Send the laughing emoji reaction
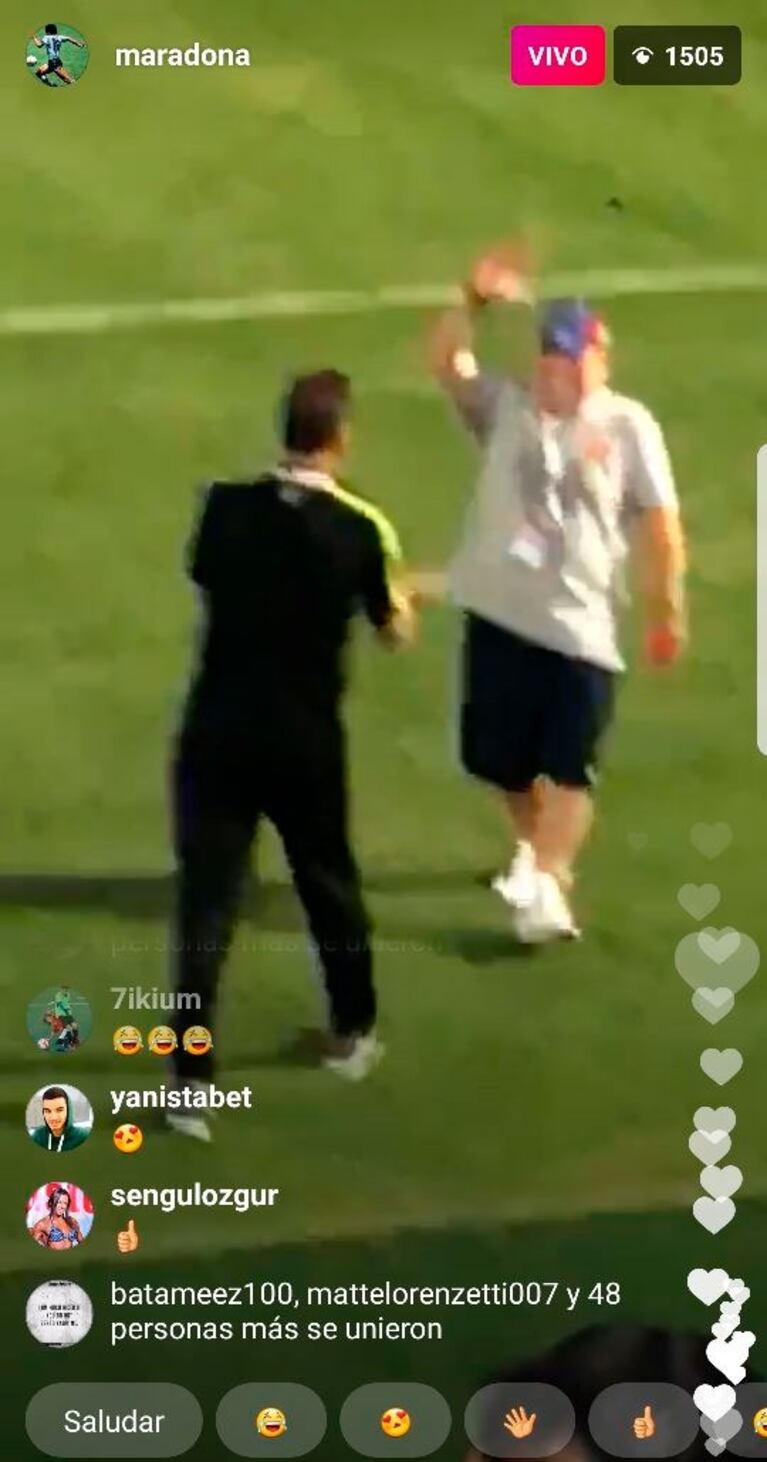 (271, 1421)
